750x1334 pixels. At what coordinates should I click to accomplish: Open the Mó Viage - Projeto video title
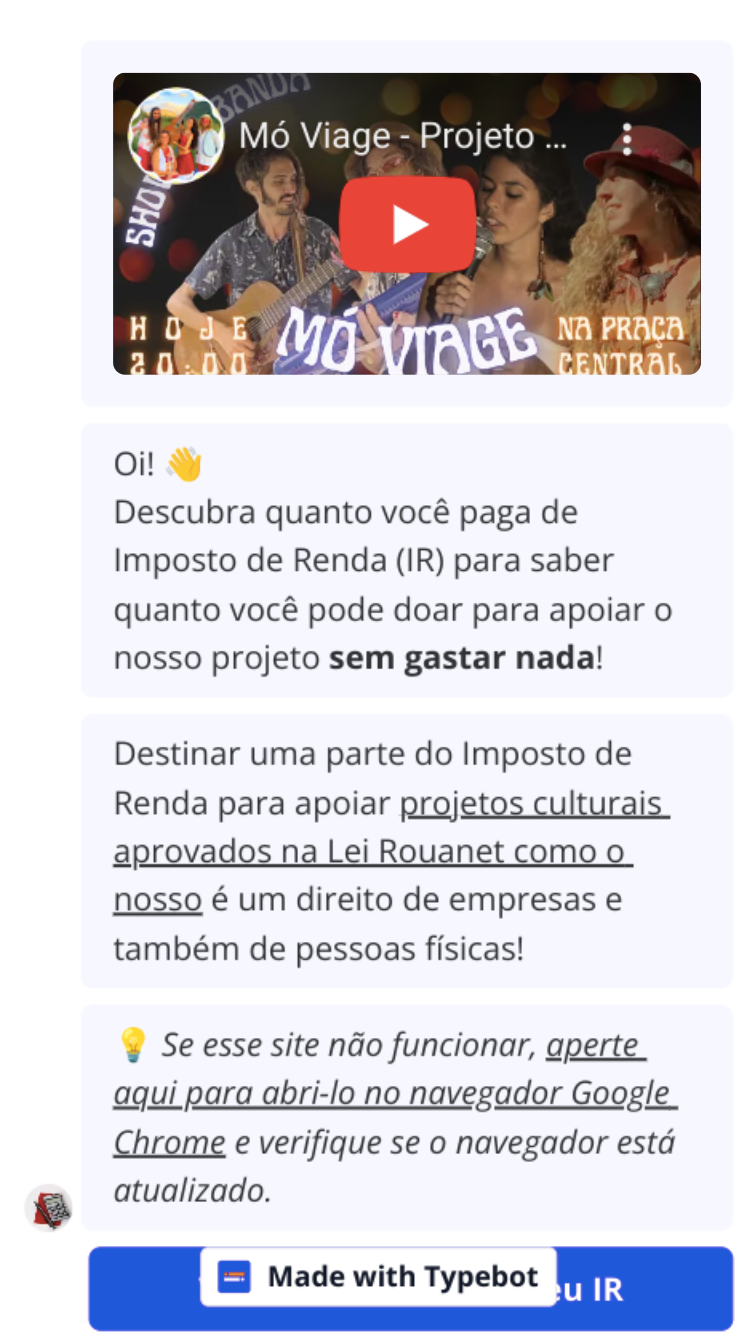402,137
